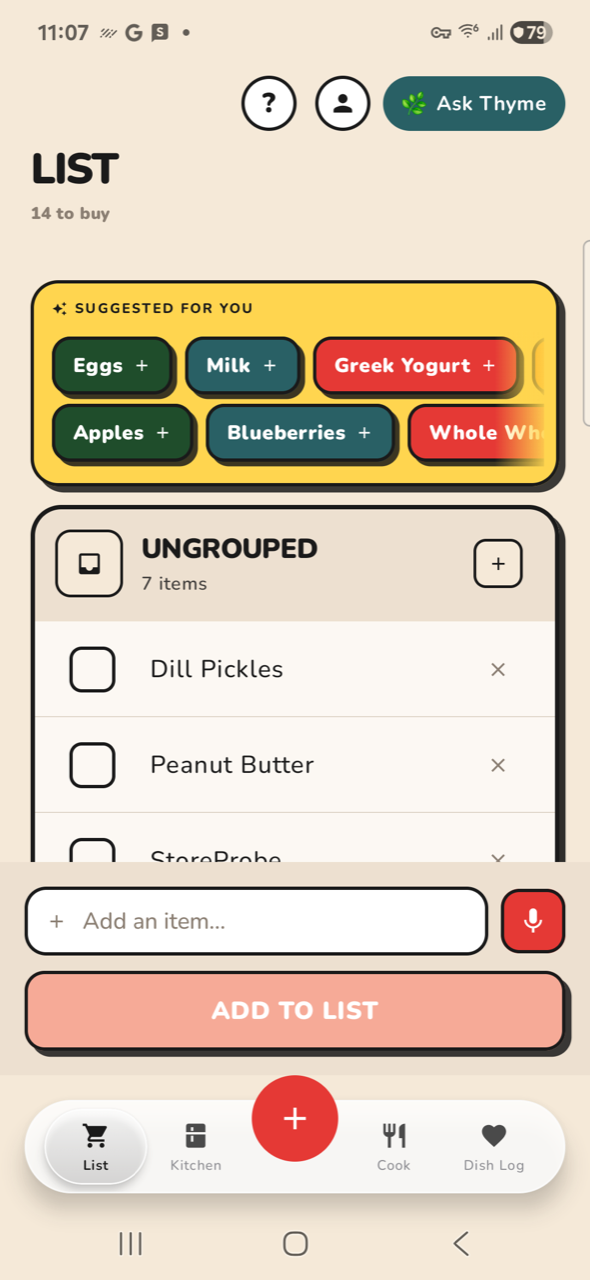The image size is (590, 1280).
Task: Add suggested Greek Yogurt to the list
Action: click(x=416, y=366)
